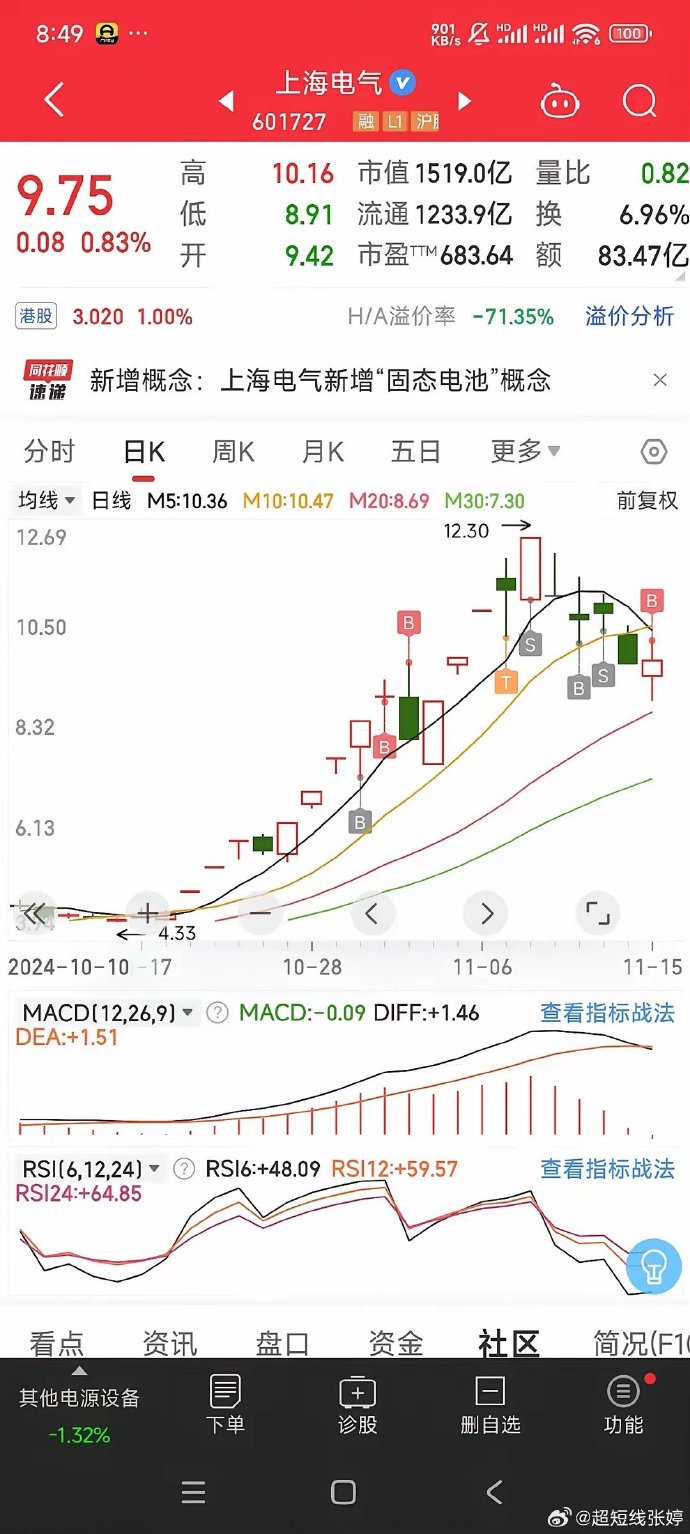
Task: Switch to 五日 chart tab
Action: click(x=416, y=452)
